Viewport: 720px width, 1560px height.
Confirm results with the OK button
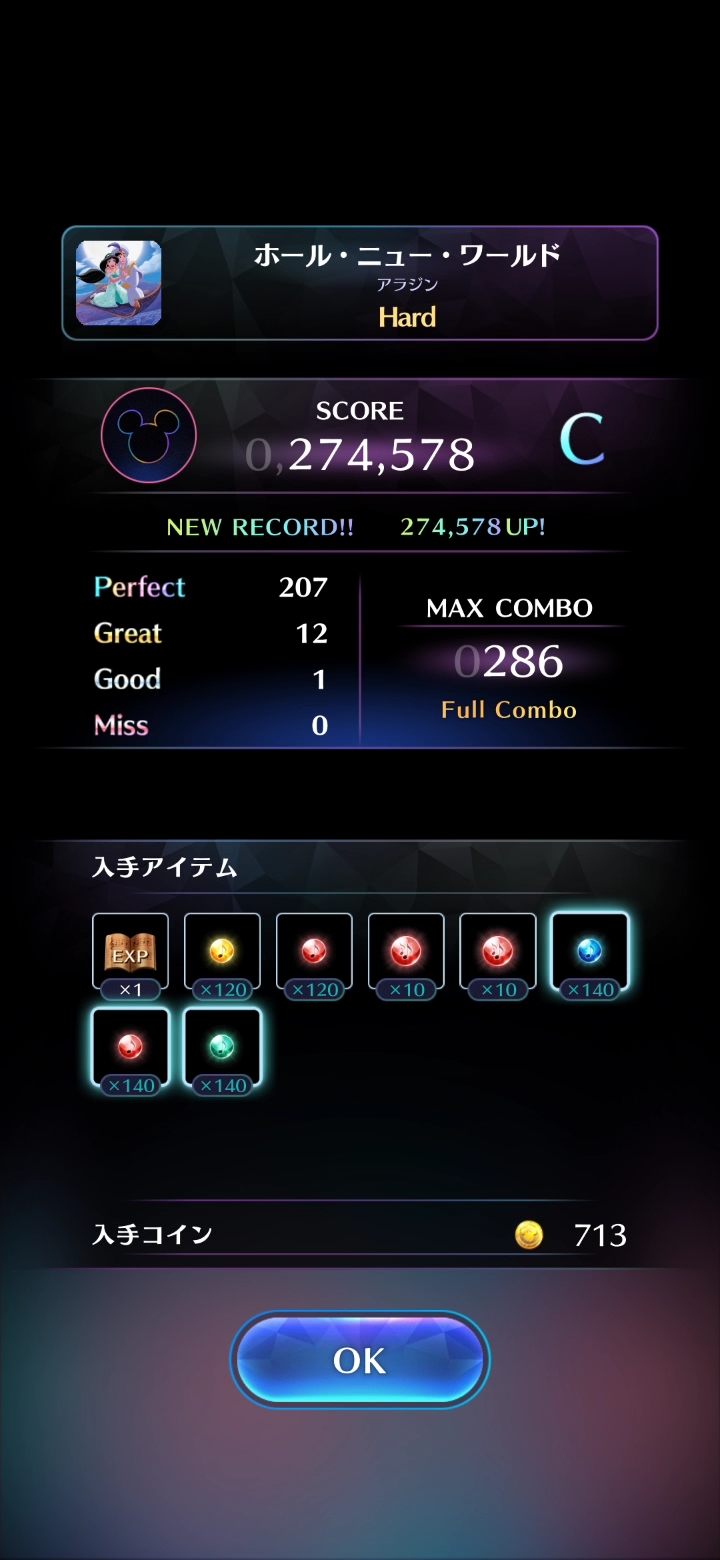tap(360, 1360)
